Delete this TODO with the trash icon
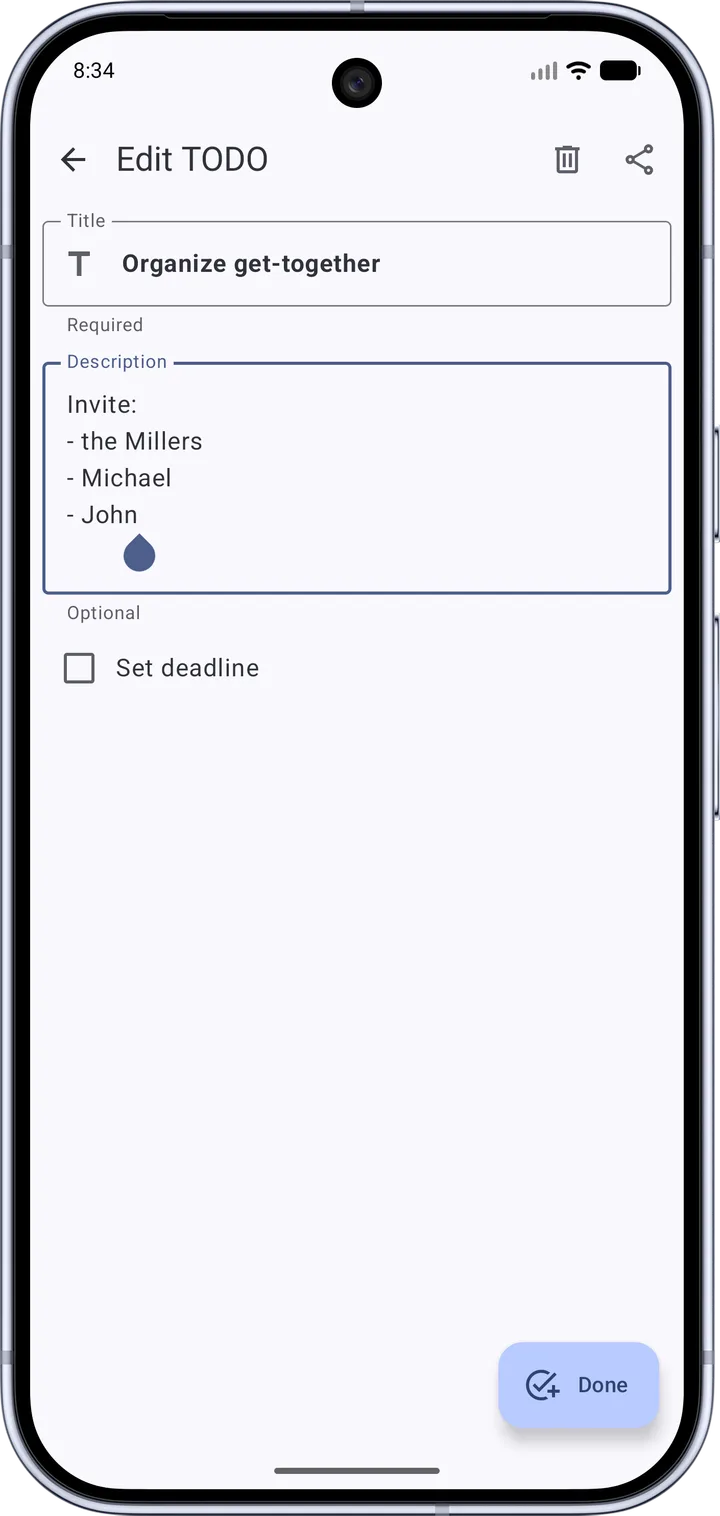This screenshot has height=1516, width=720. 567,160
